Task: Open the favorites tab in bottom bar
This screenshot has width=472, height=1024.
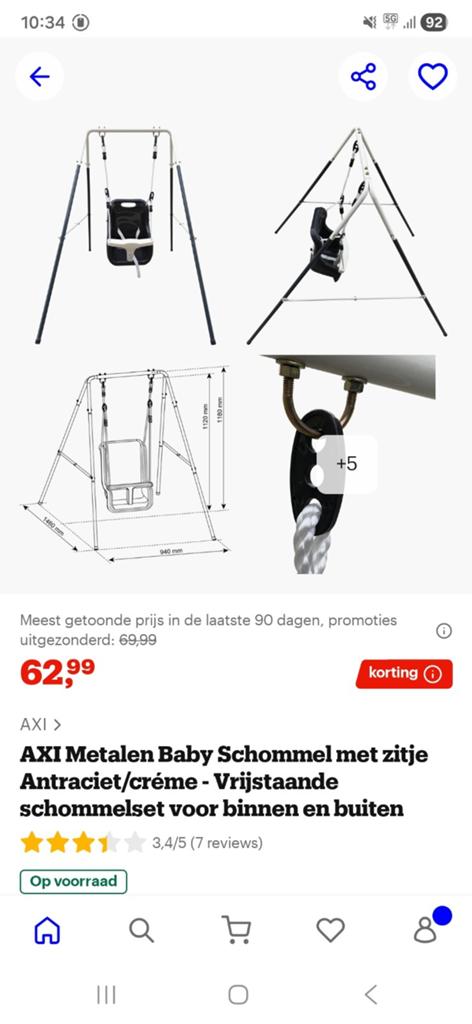Action: tap(330, 930)
